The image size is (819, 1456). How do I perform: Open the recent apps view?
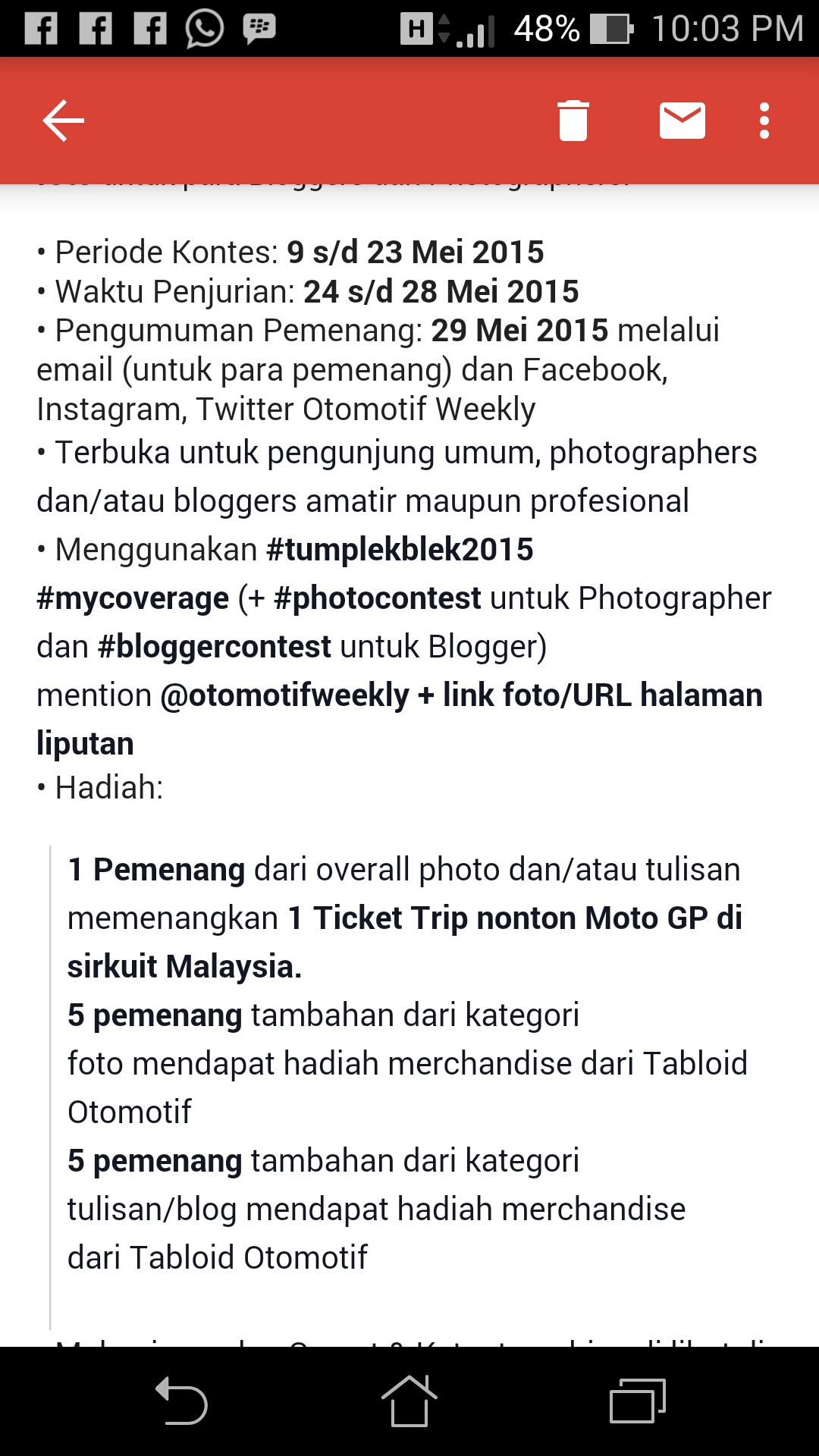coord(638,1401)
